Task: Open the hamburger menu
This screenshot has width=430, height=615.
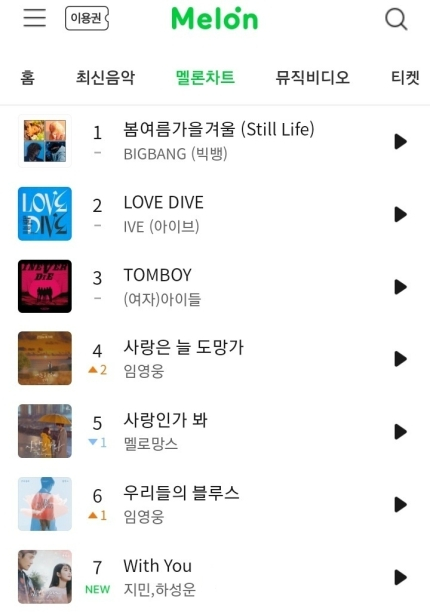Action: click(x=35, y=18)
